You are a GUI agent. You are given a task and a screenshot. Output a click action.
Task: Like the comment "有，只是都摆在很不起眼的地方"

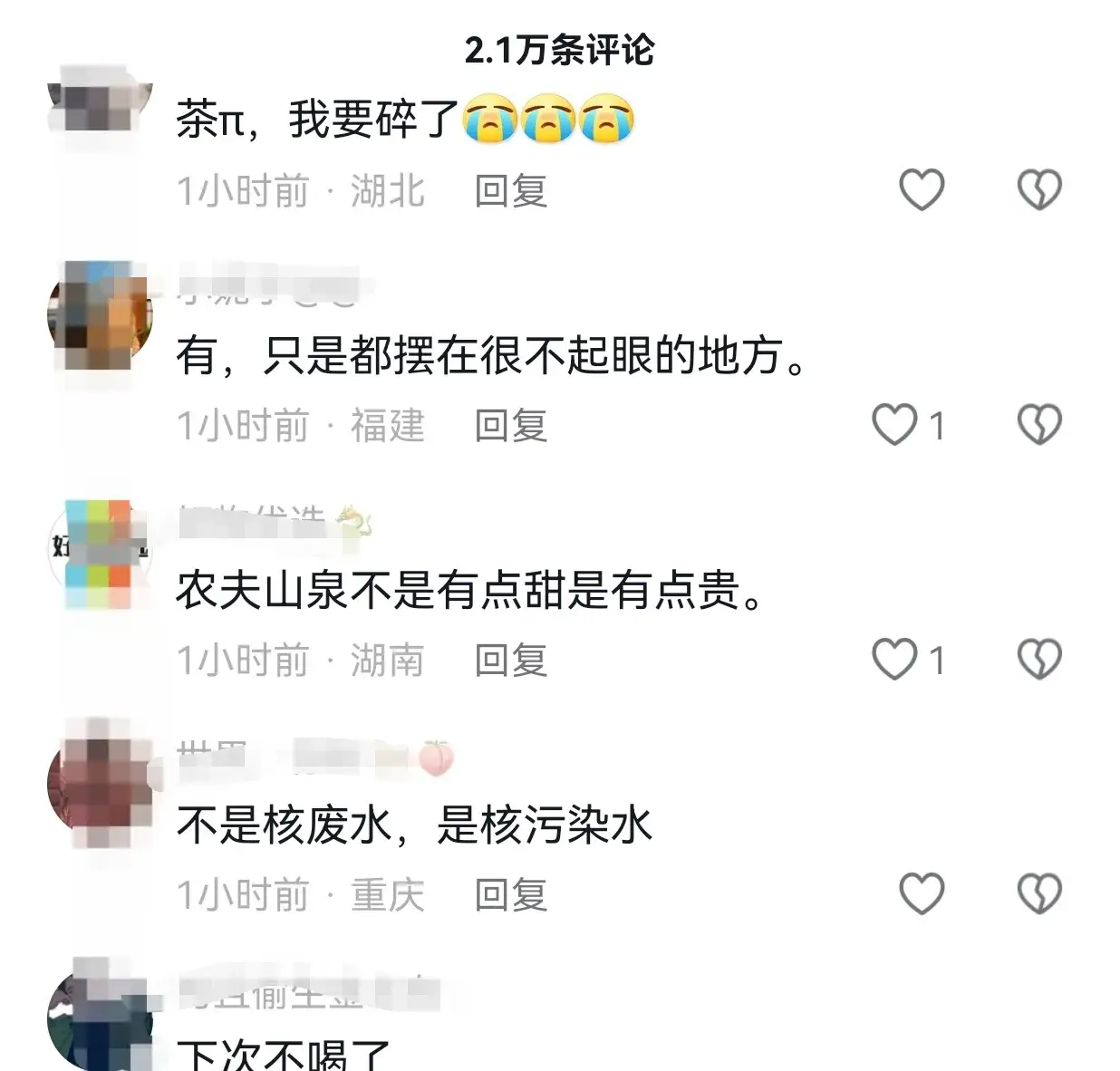tap(895, 424)
